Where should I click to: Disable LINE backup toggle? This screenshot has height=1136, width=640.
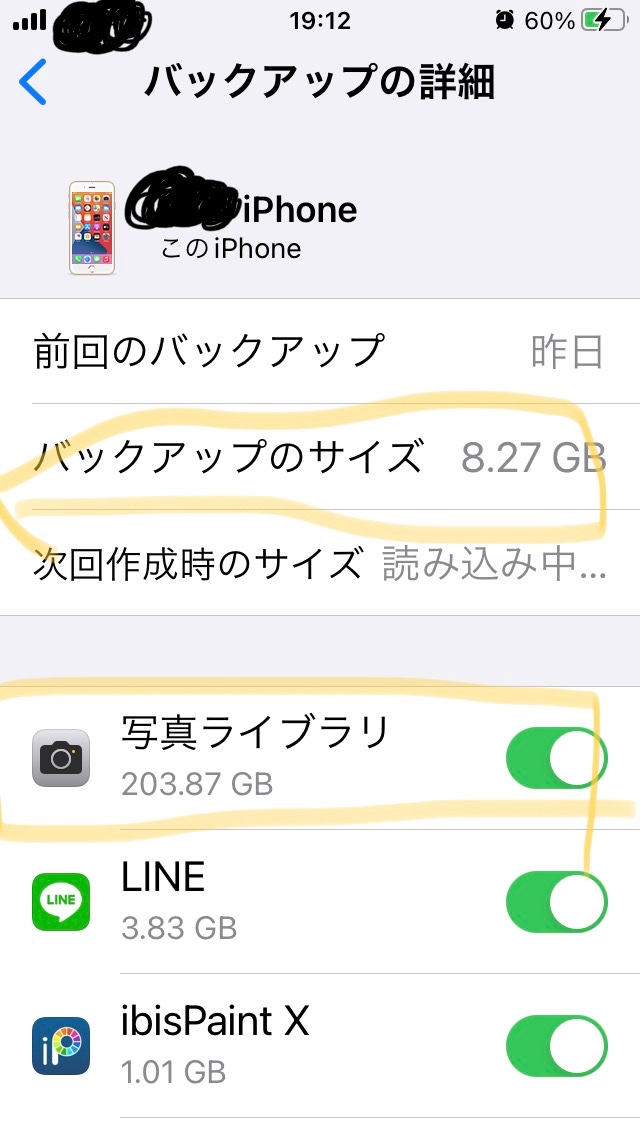[556, 902]
